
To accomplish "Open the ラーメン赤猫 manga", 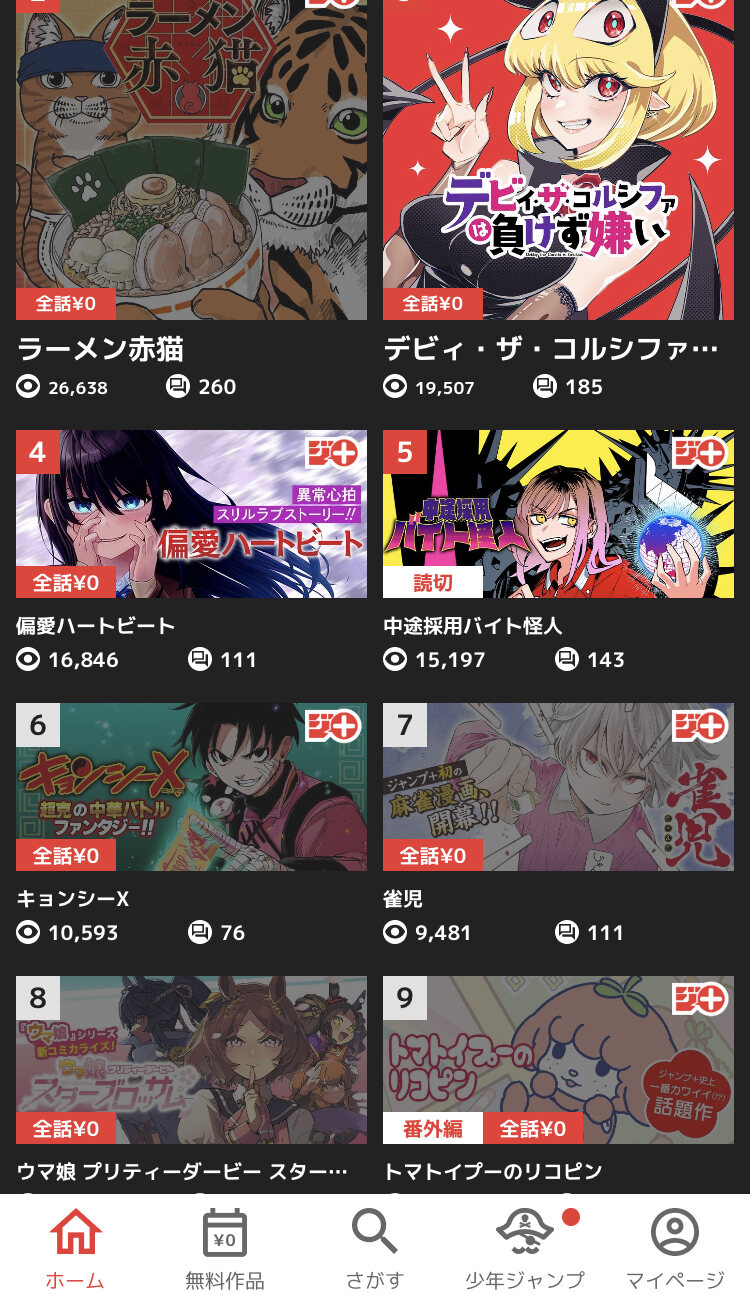I will (x=191, y=160).
